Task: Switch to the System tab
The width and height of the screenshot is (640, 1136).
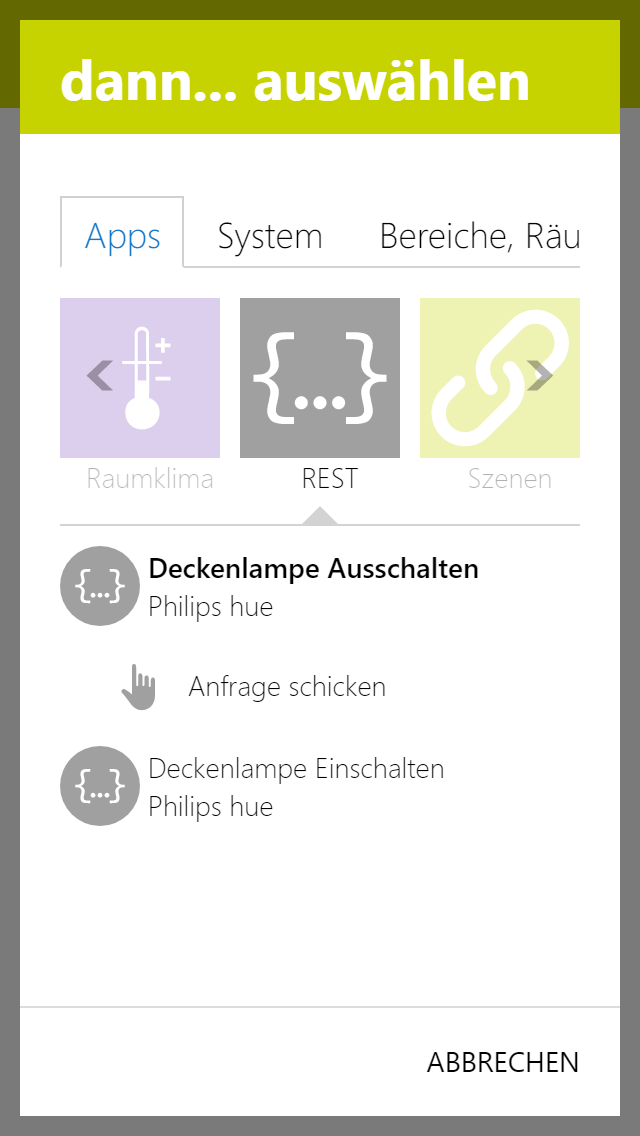Action: tap(270, 237)
